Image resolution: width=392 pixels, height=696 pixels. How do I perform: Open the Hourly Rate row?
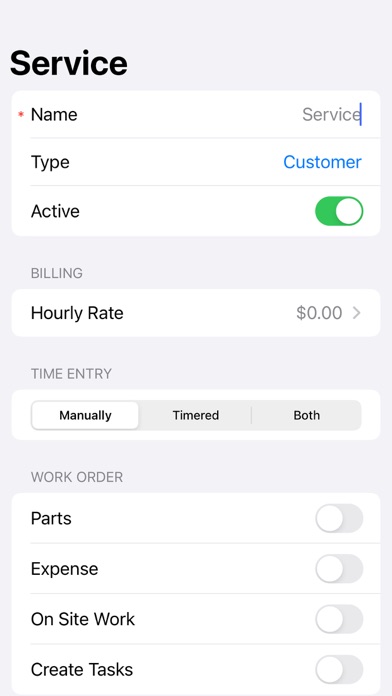[x=196, y=313]
